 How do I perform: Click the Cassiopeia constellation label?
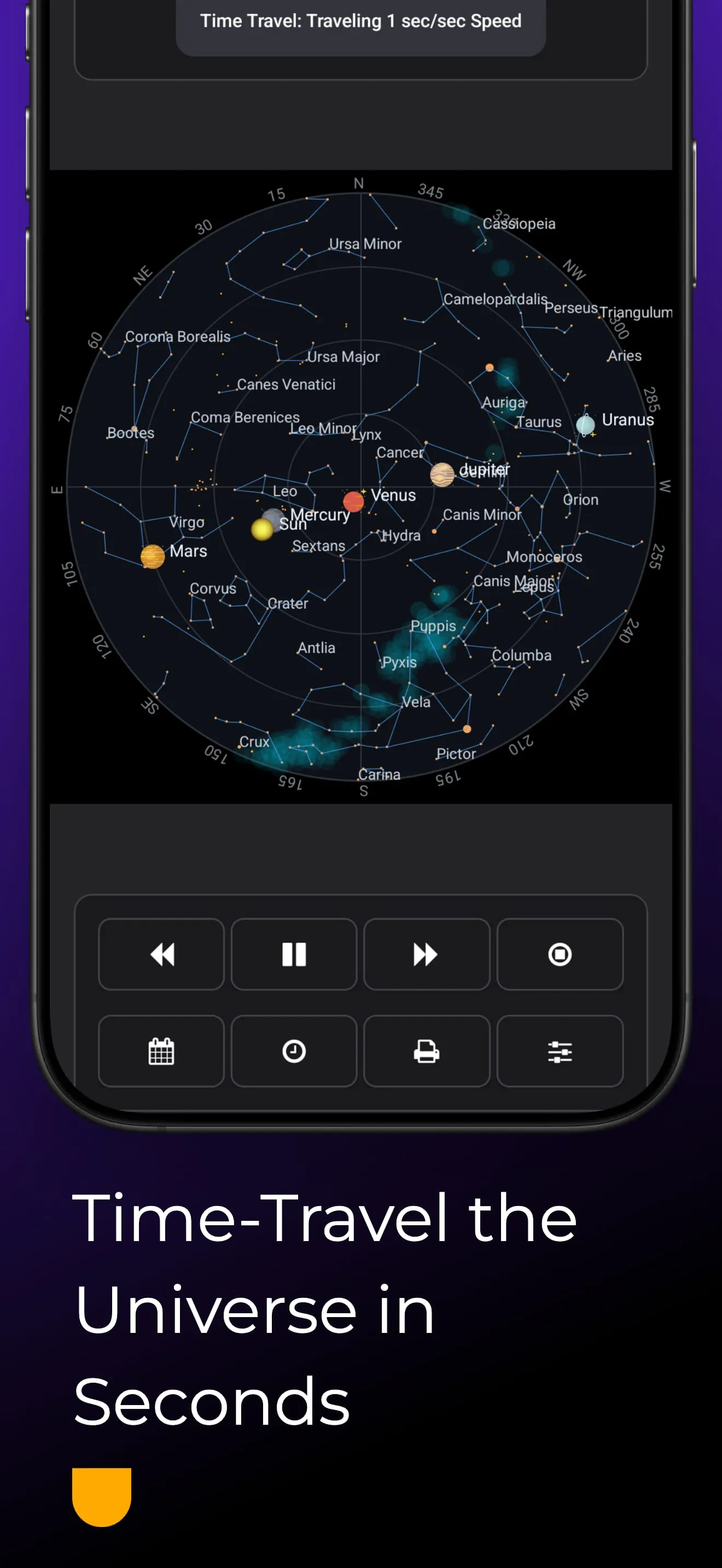519,224
